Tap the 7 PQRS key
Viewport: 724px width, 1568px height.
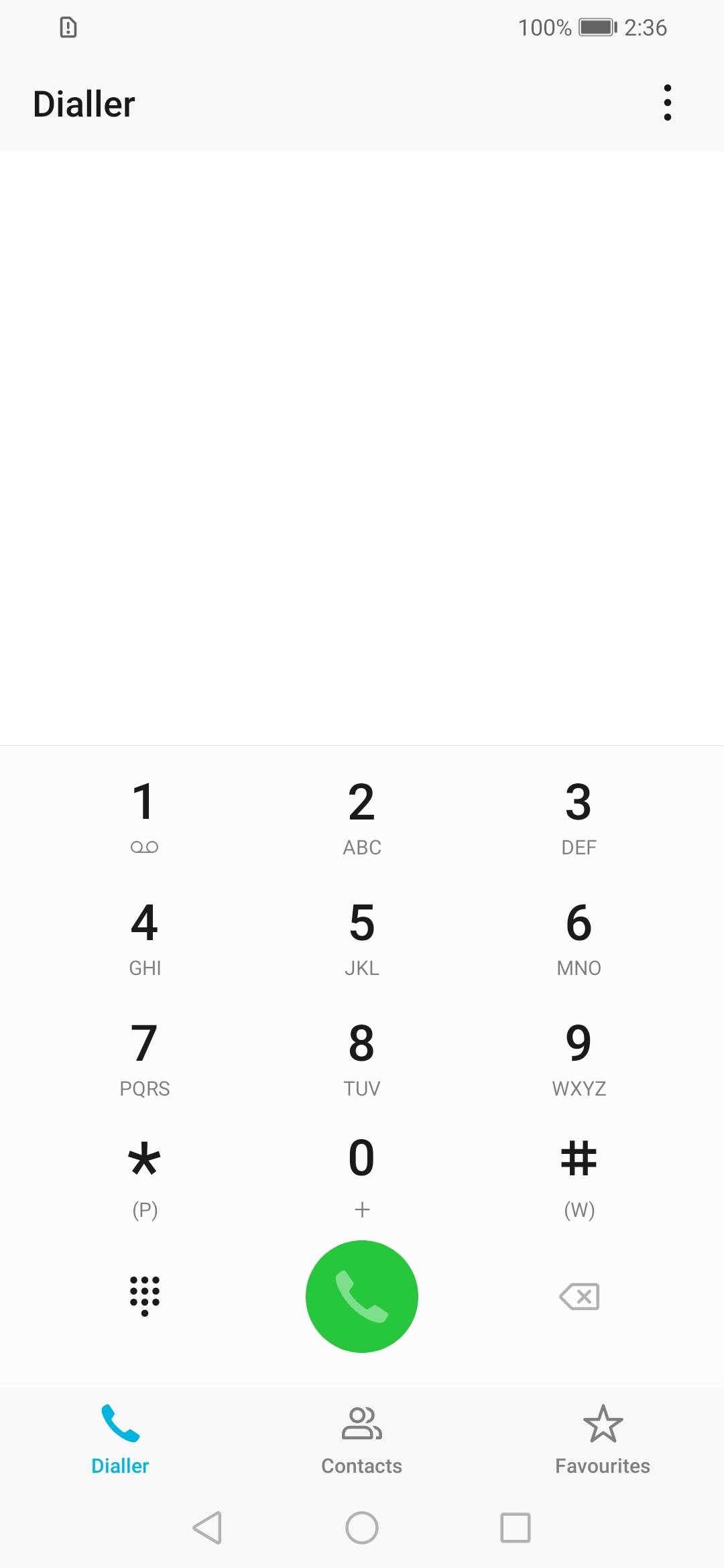(x=144, y=1059)
